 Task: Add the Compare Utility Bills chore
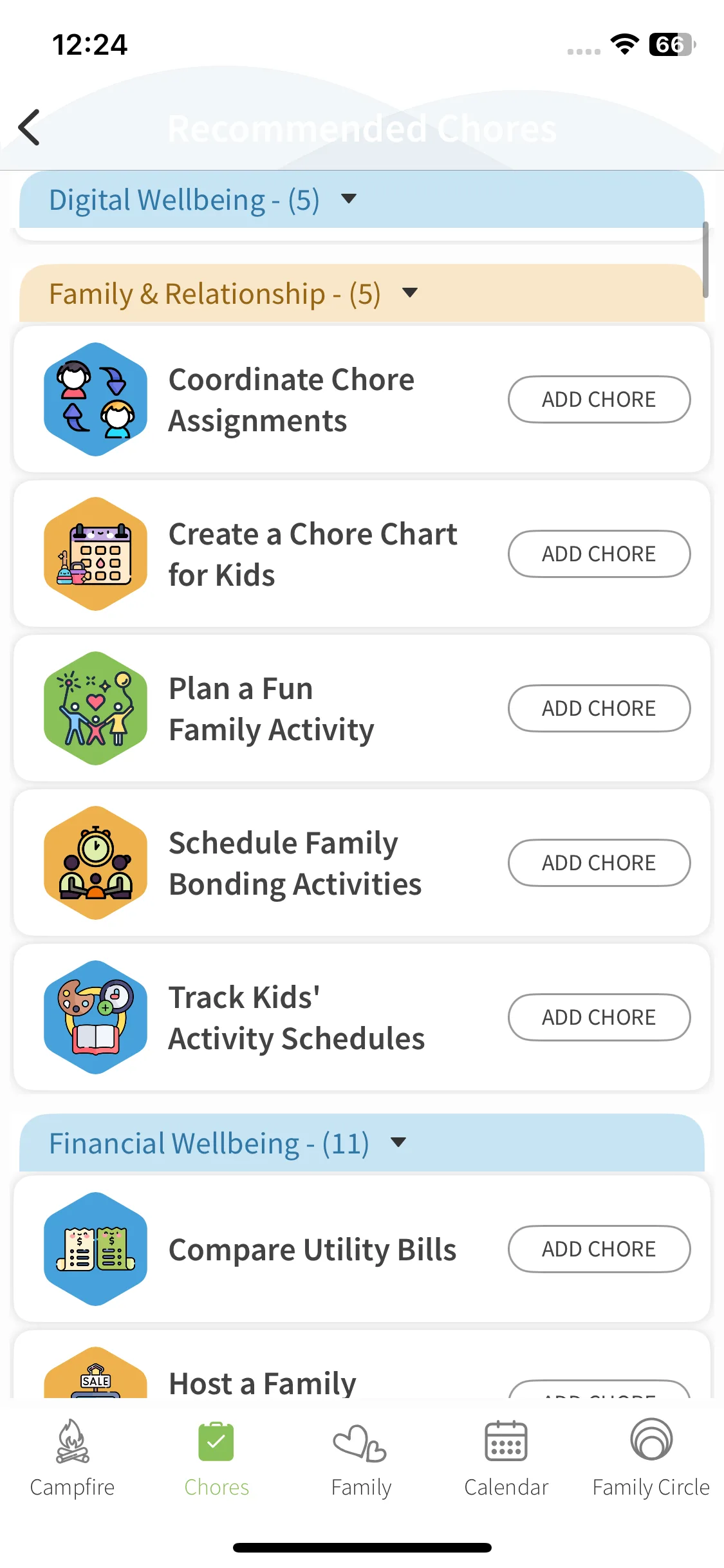coord(599,1249)
